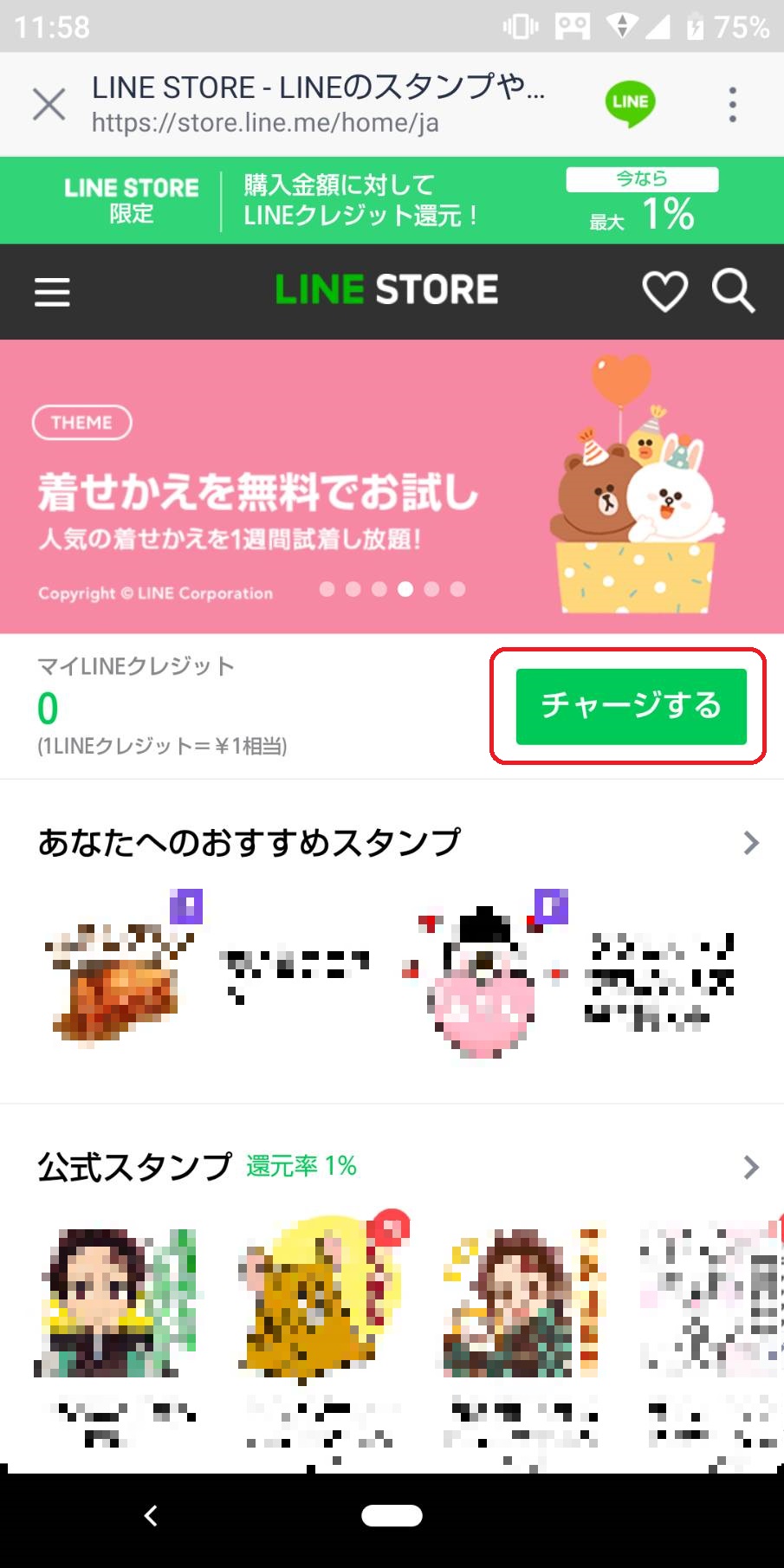Image resolution: width=784 pixels, height=1568 pixels.
Task: Open the hamburger navigation menu
Action: click(x=51, y=292)
